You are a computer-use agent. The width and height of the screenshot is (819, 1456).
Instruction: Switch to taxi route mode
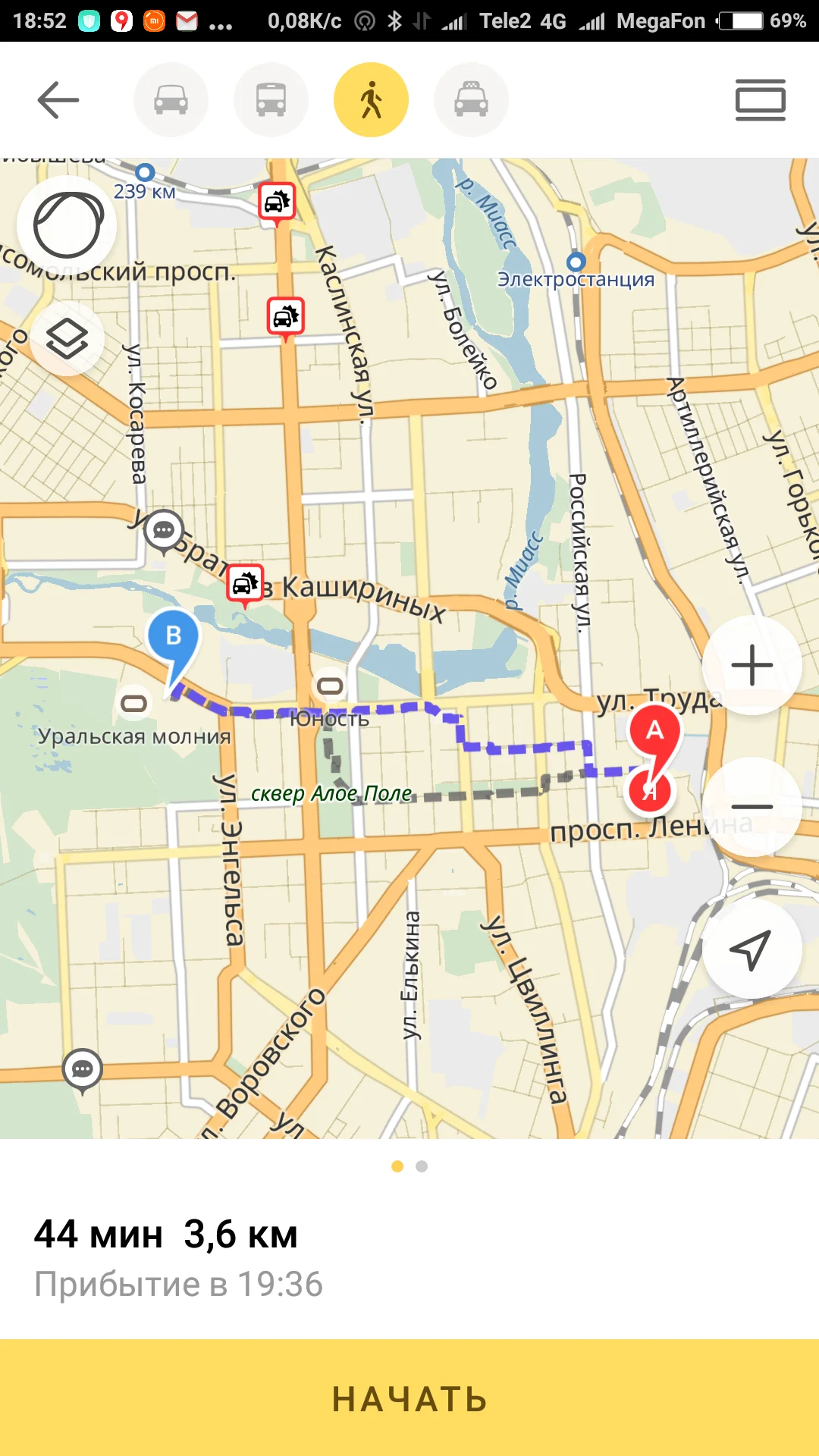471,100
